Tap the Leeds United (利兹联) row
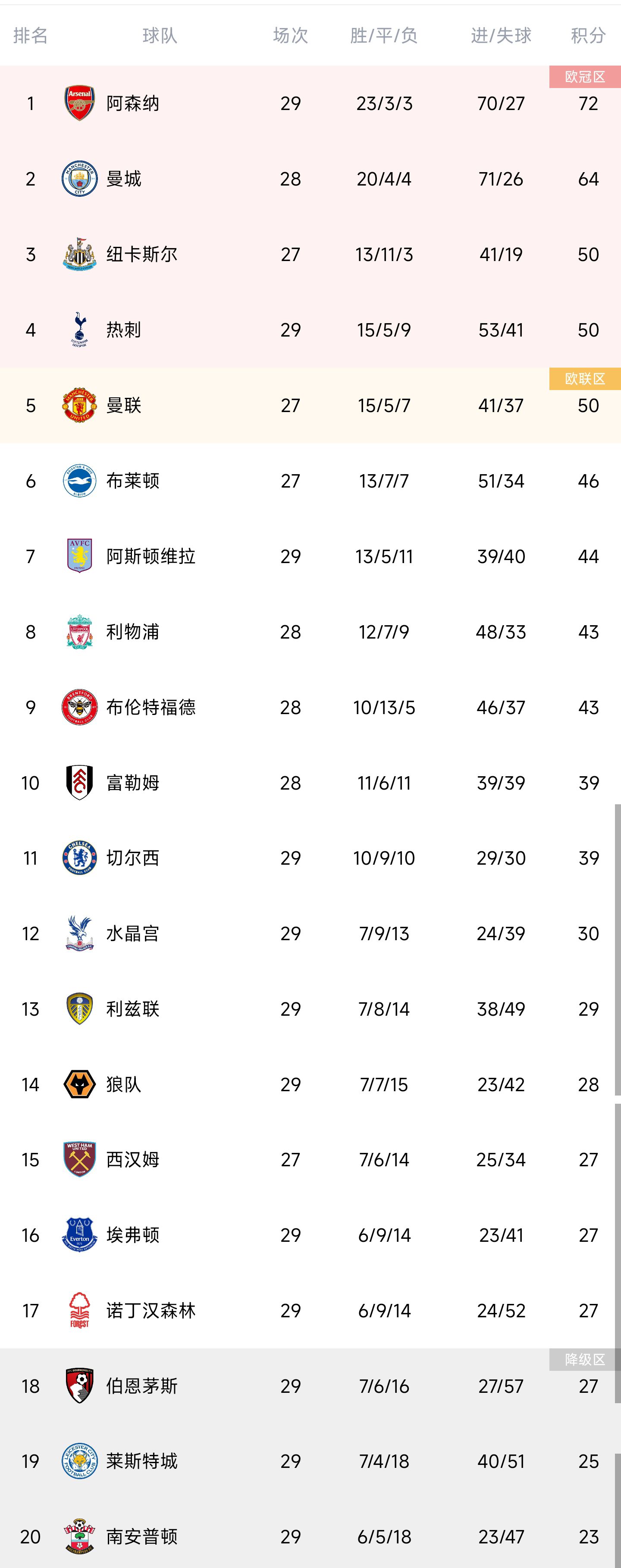Image resolution: width=621 pixels, height=1568 pixels. 132,1009
